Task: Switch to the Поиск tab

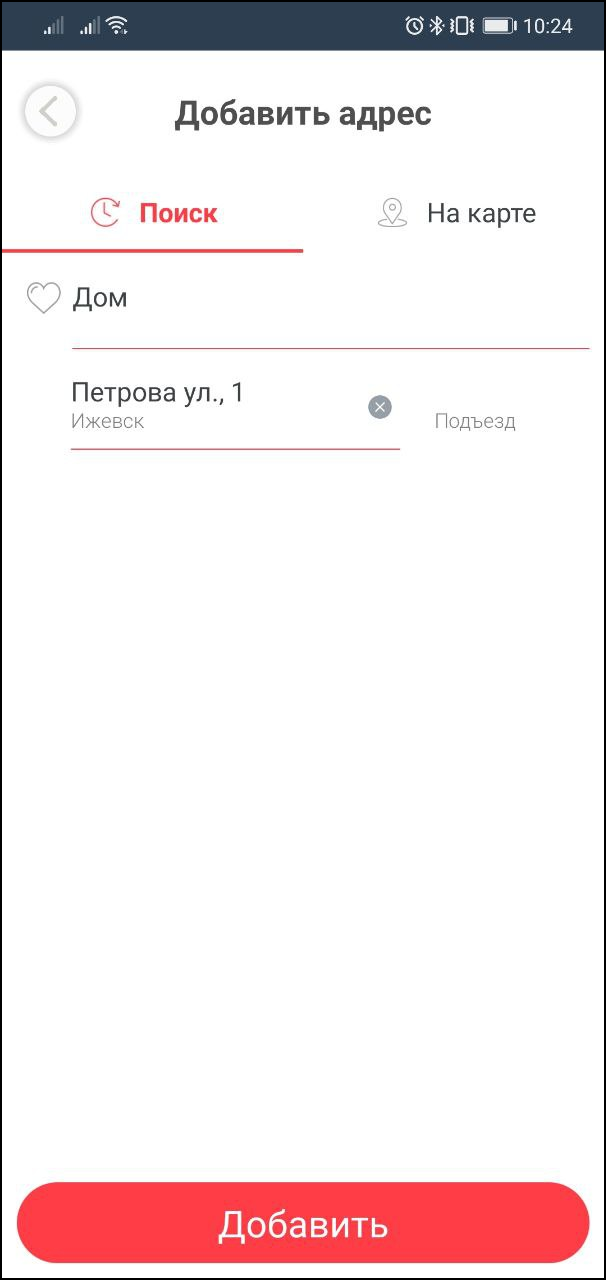Action: point(153,213)
